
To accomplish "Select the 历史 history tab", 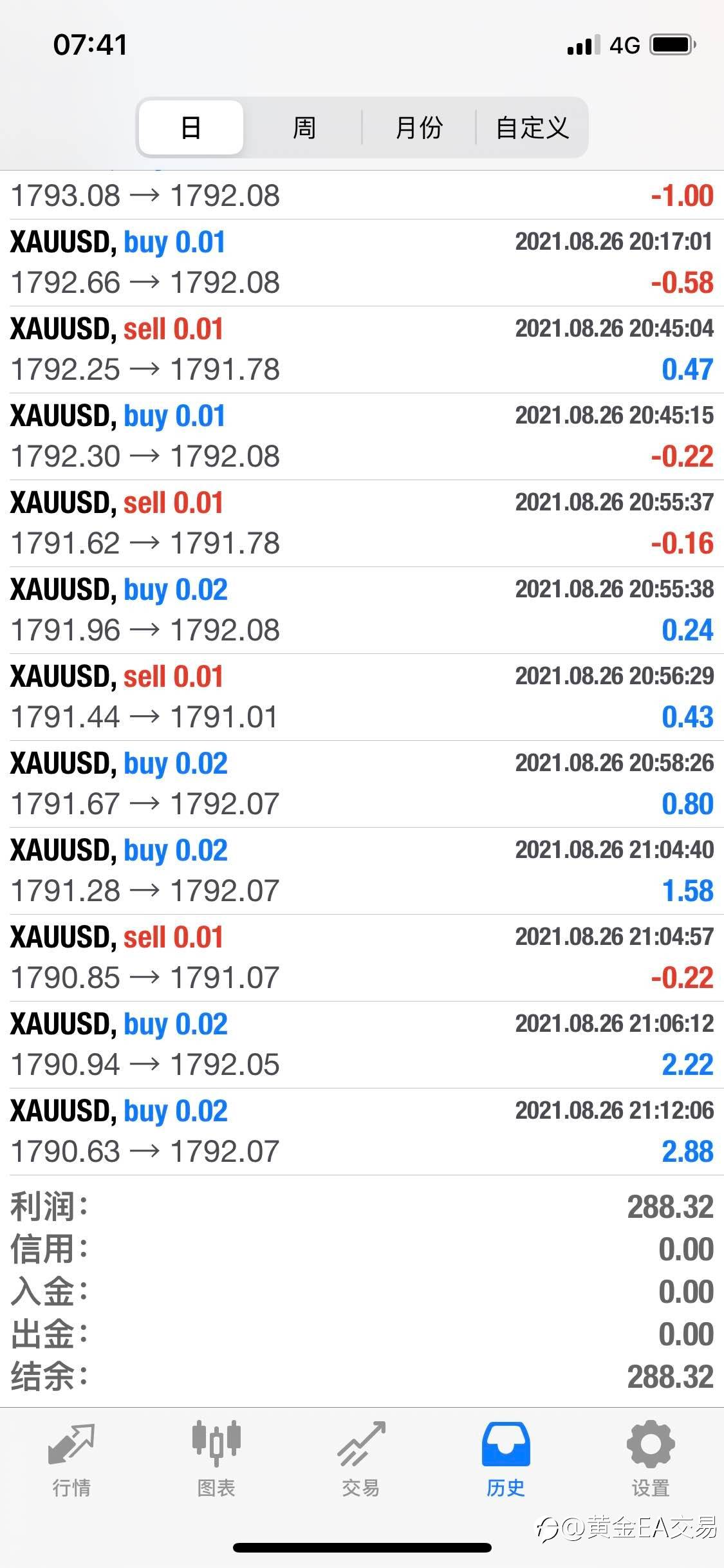I will 506,1459.
